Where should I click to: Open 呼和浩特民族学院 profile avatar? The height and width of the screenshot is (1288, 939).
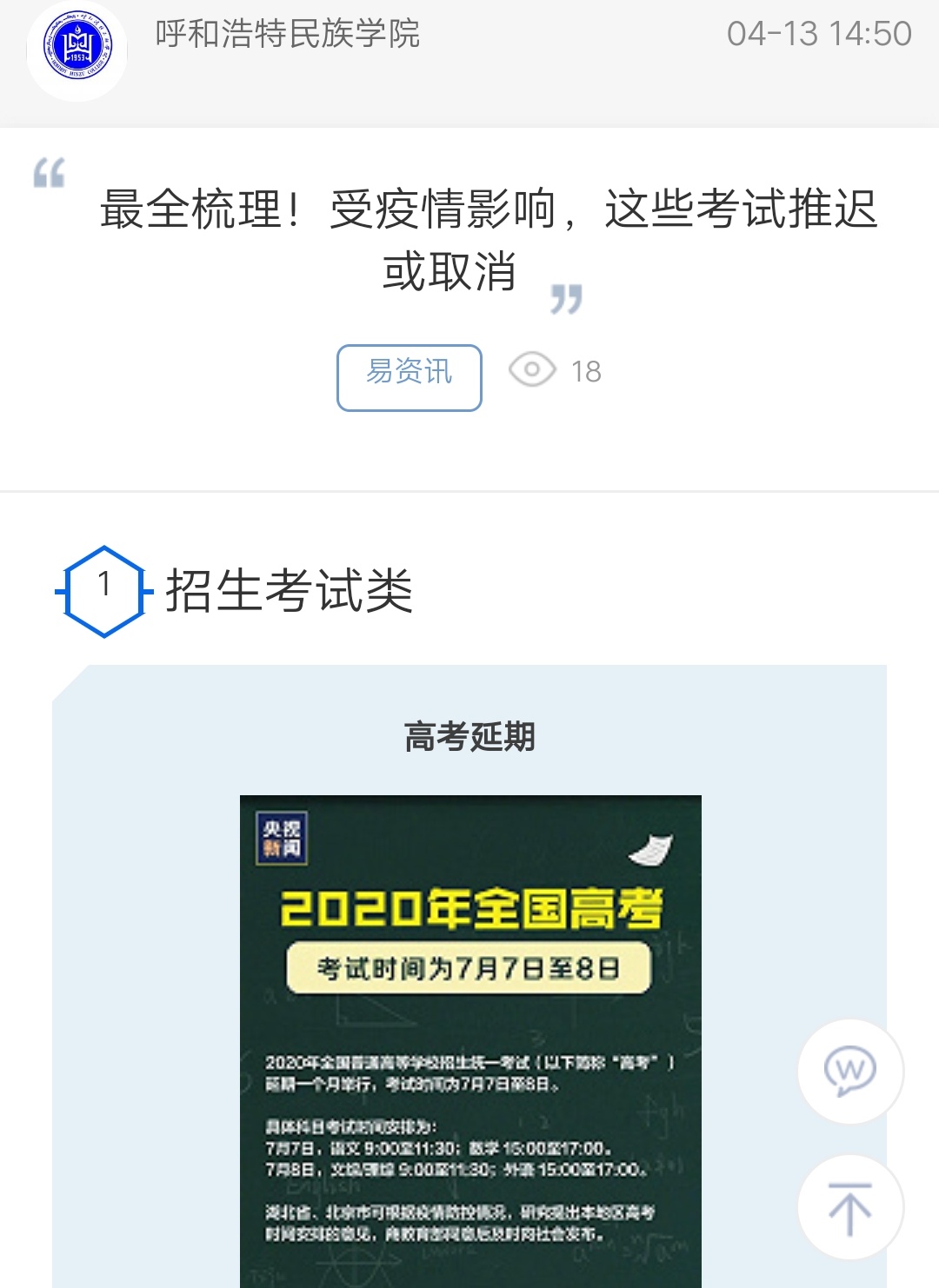click(77, 50)
